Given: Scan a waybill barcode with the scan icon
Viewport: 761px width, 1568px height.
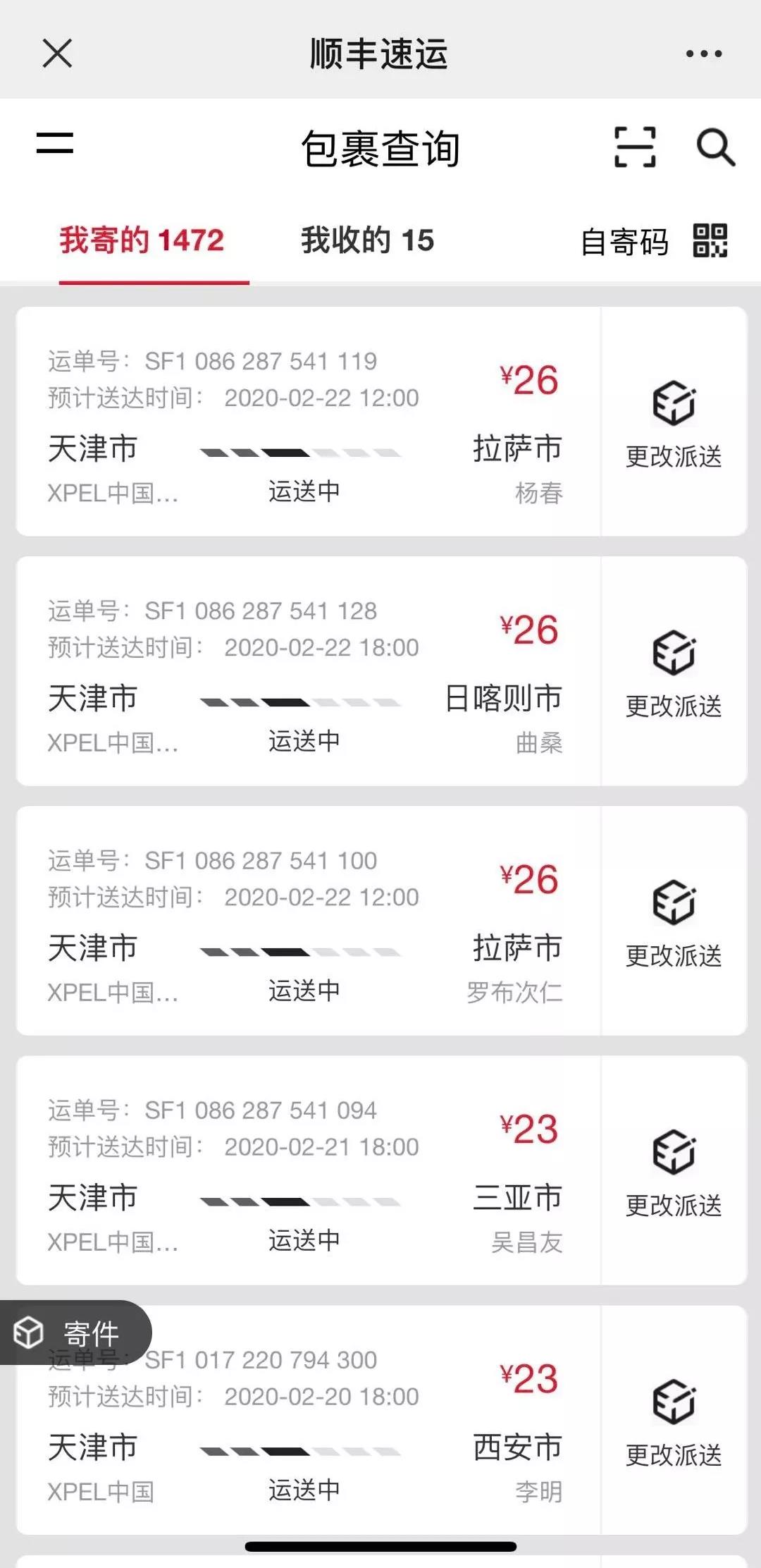Looking at the screenshot, I should coord(635,147).
